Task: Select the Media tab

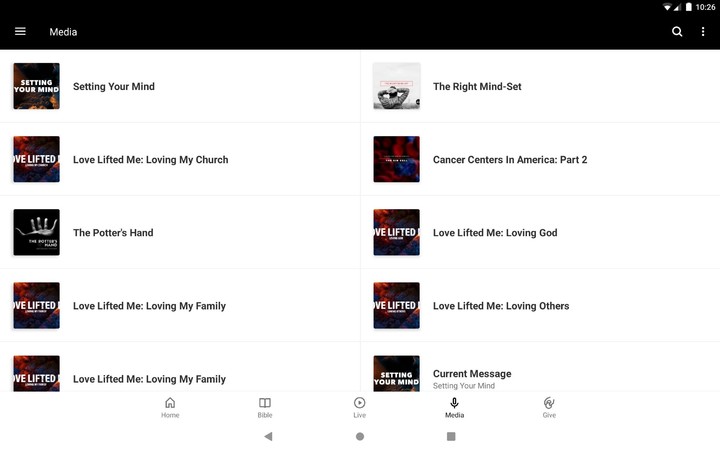Action: 454,407
